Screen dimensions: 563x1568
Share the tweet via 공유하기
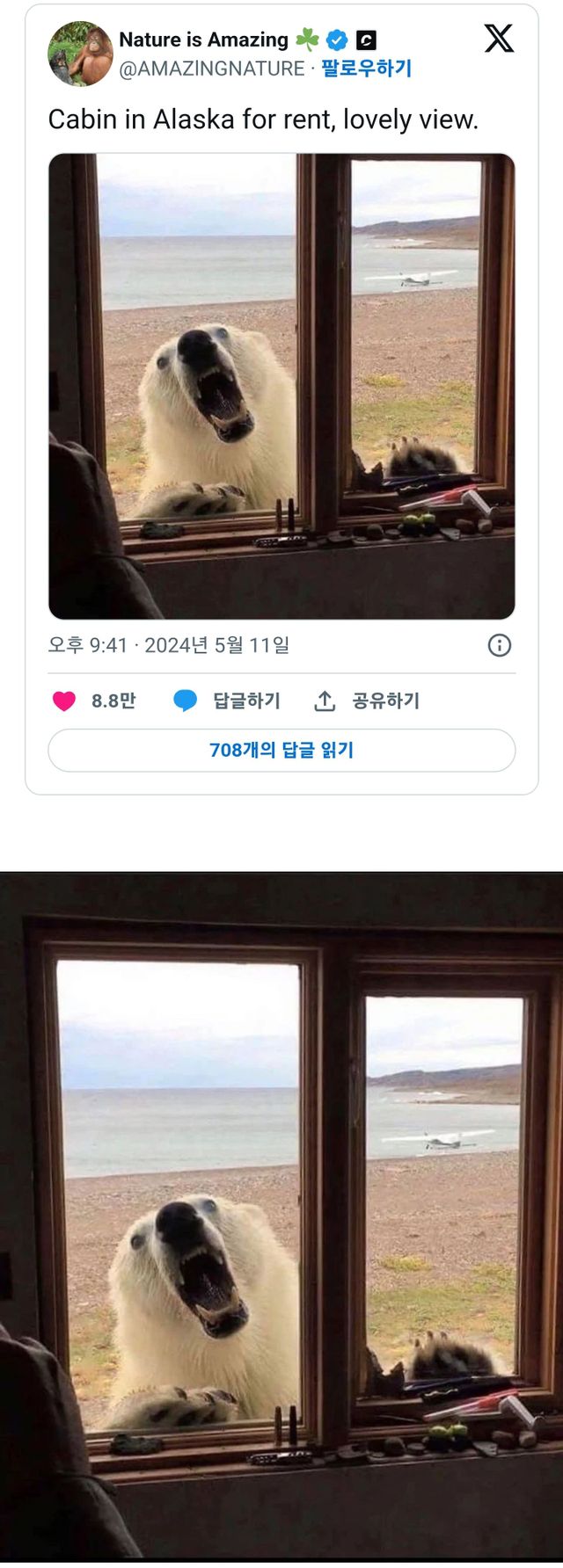[367, 701]
